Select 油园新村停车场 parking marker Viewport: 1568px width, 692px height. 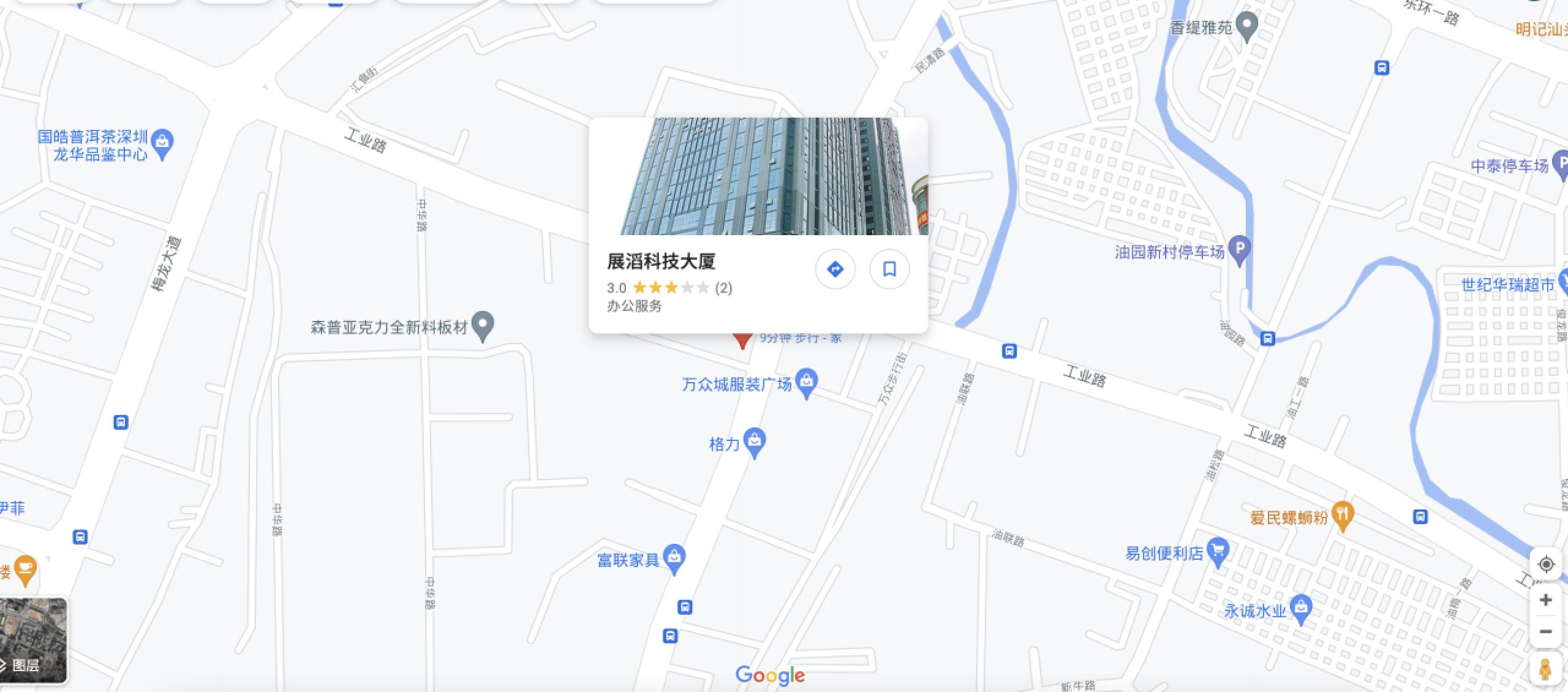point(1239,250)
